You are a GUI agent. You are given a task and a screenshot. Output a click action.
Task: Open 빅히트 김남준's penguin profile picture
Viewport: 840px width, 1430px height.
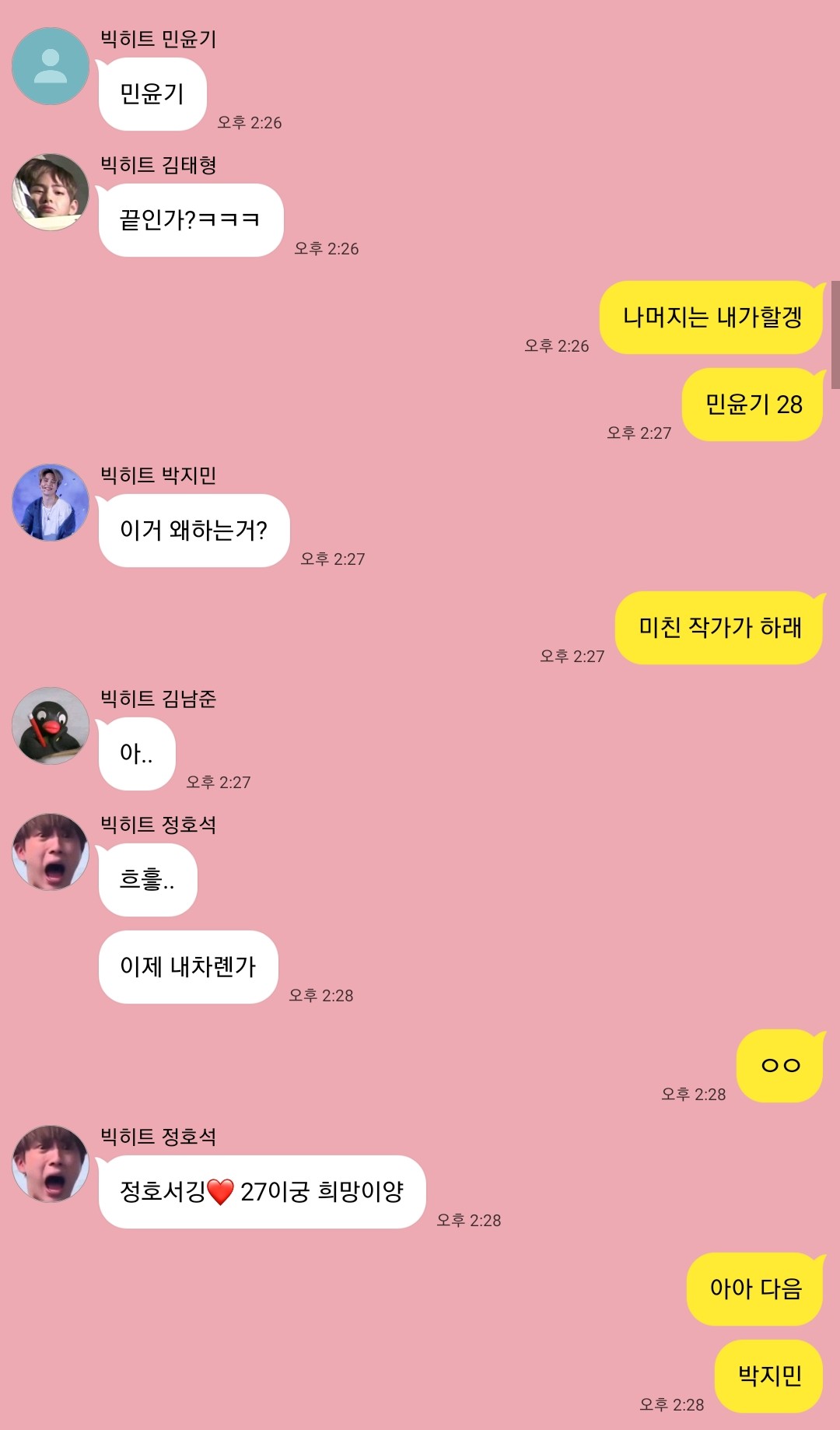pos(51,726)
